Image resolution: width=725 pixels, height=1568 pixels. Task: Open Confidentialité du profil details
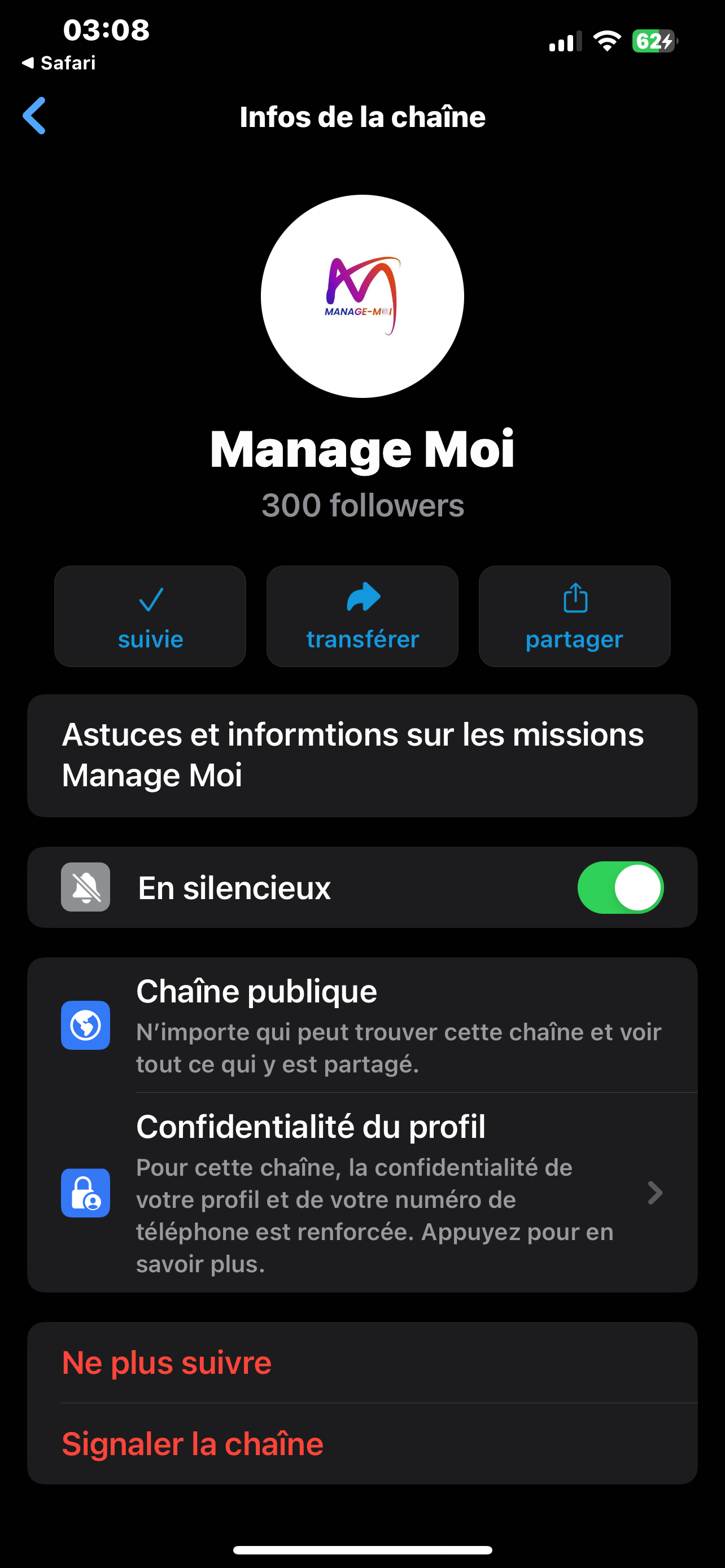362,1192
